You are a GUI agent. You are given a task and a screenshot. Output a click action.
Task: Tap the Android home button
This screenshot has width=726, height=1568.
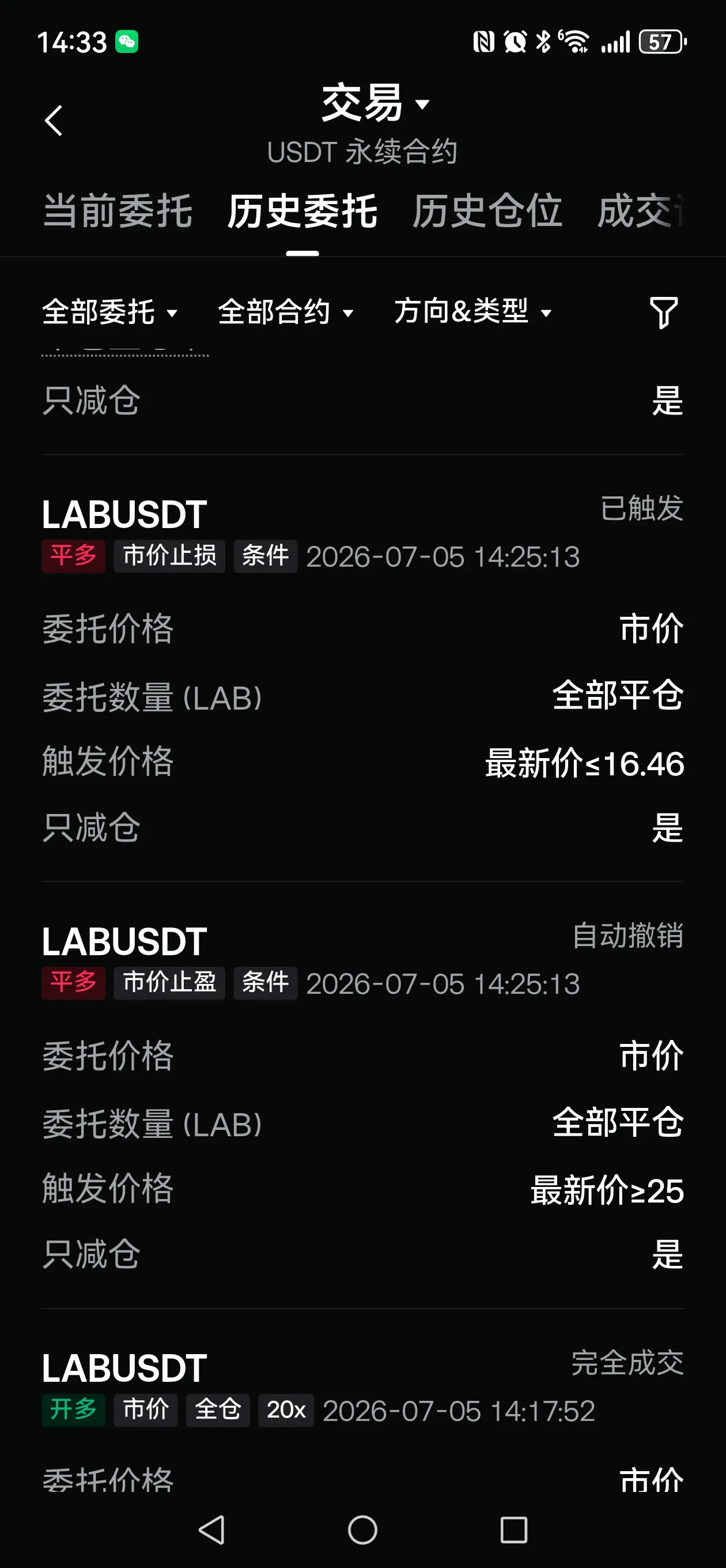pos(362,1529)
